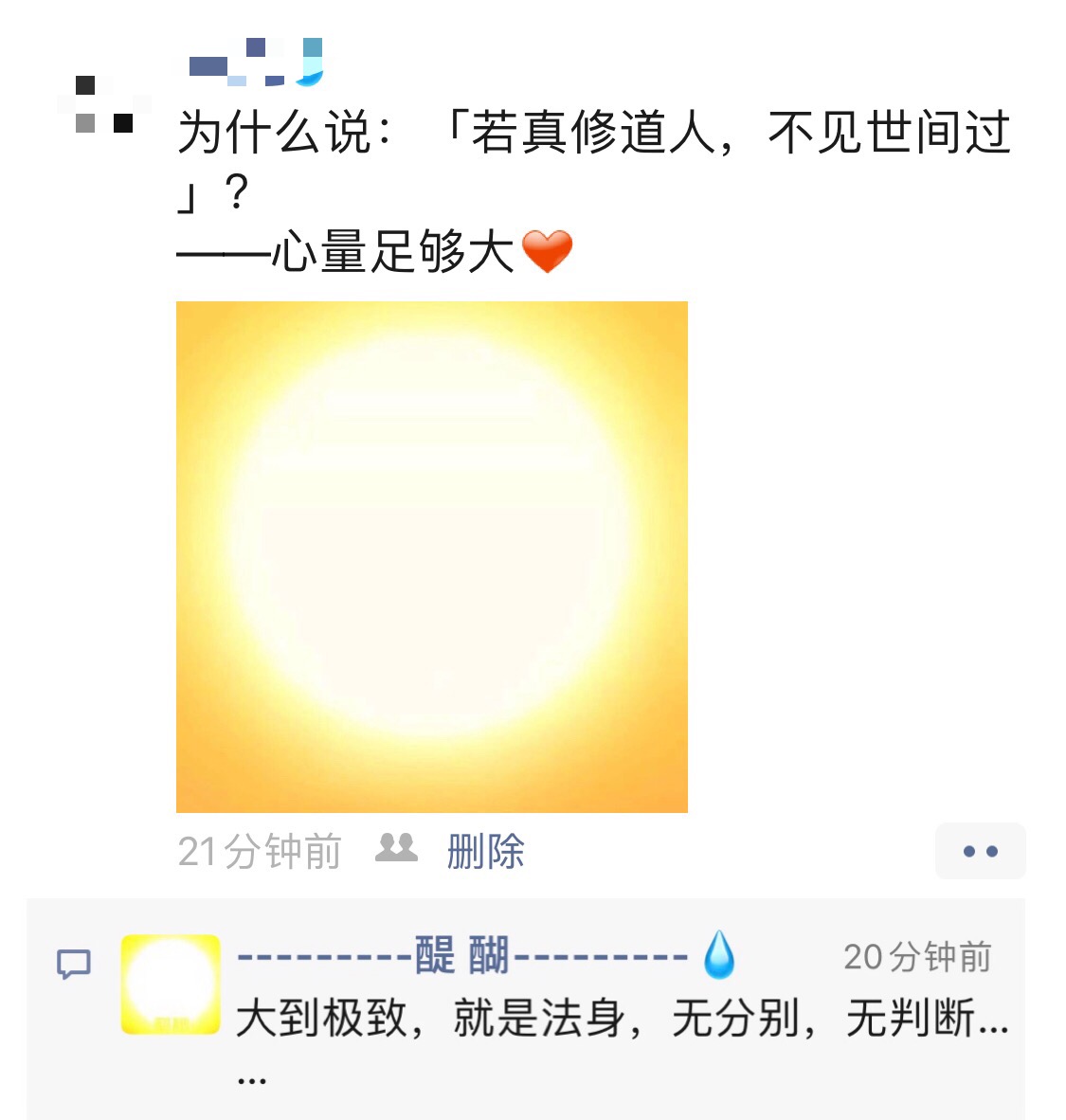Open the sun image to full screen

(431, 556)
